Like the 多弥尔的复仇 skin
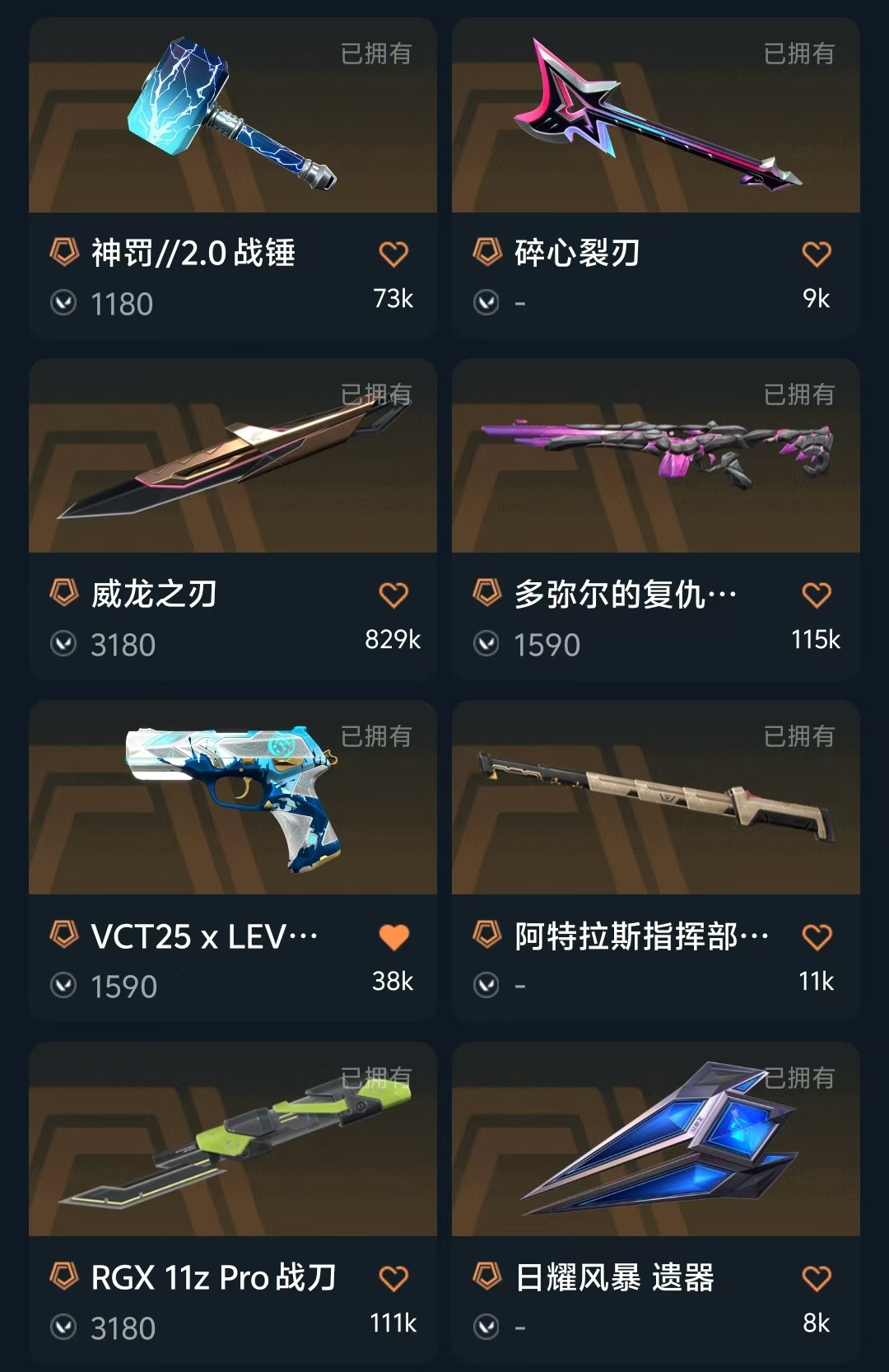 click(x=817, y=595)
